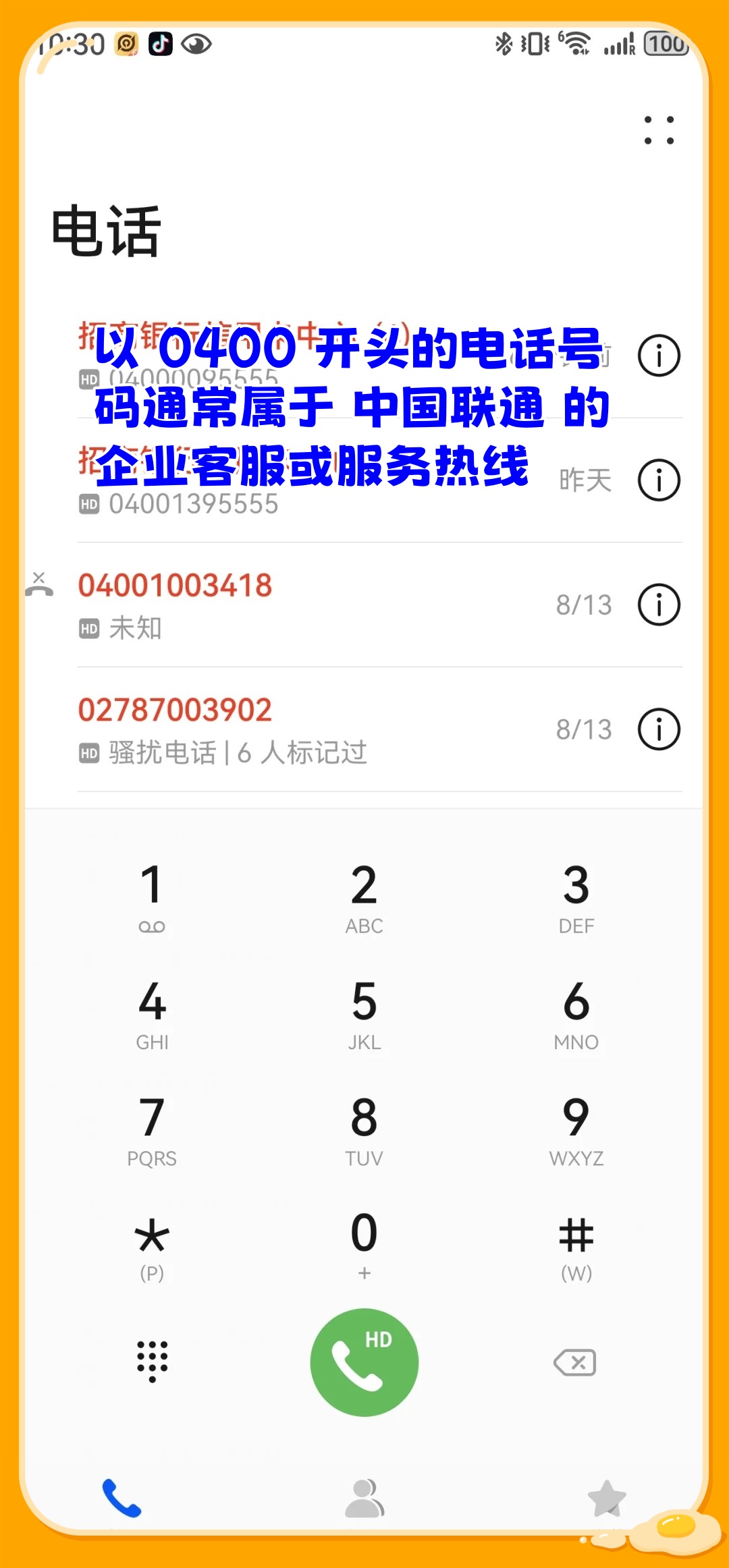Enter the star key
Image resolution: width=729 pixels, height=1568 pixels.
[152, 1245]
